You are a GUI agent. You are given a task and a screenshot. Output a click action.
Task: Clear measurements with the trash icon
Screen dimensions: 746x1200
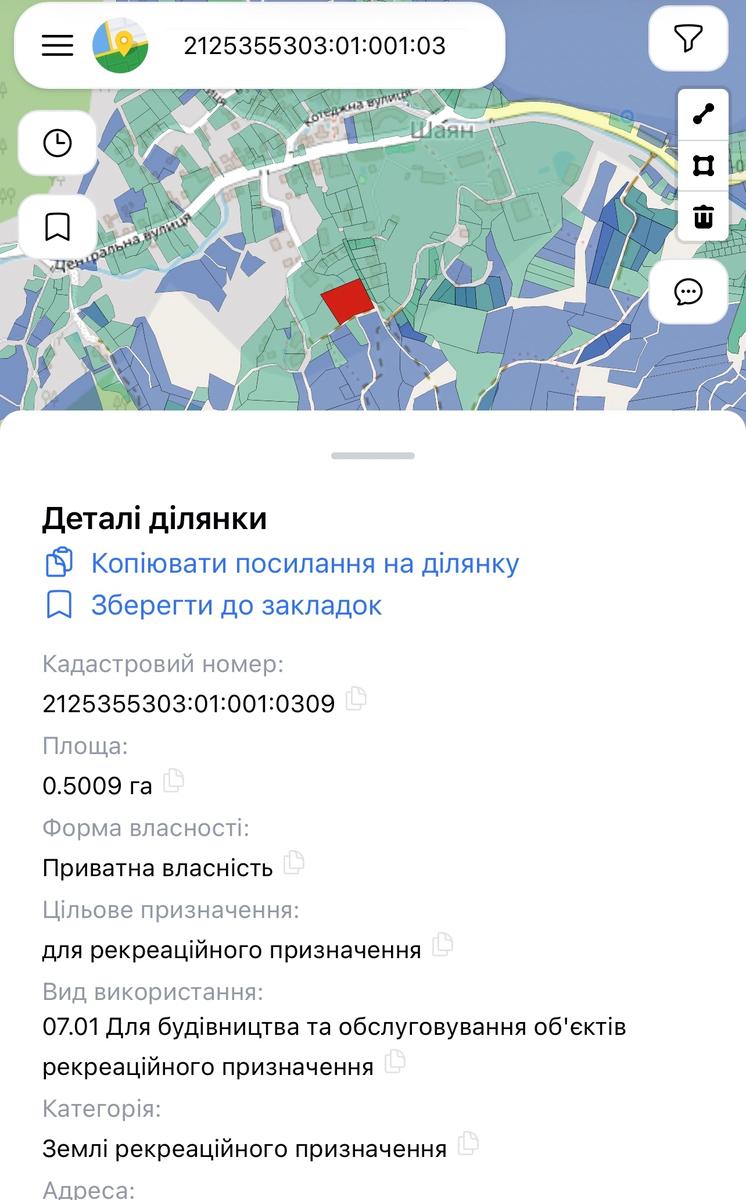pyautogui.click(x=703, y=216)
